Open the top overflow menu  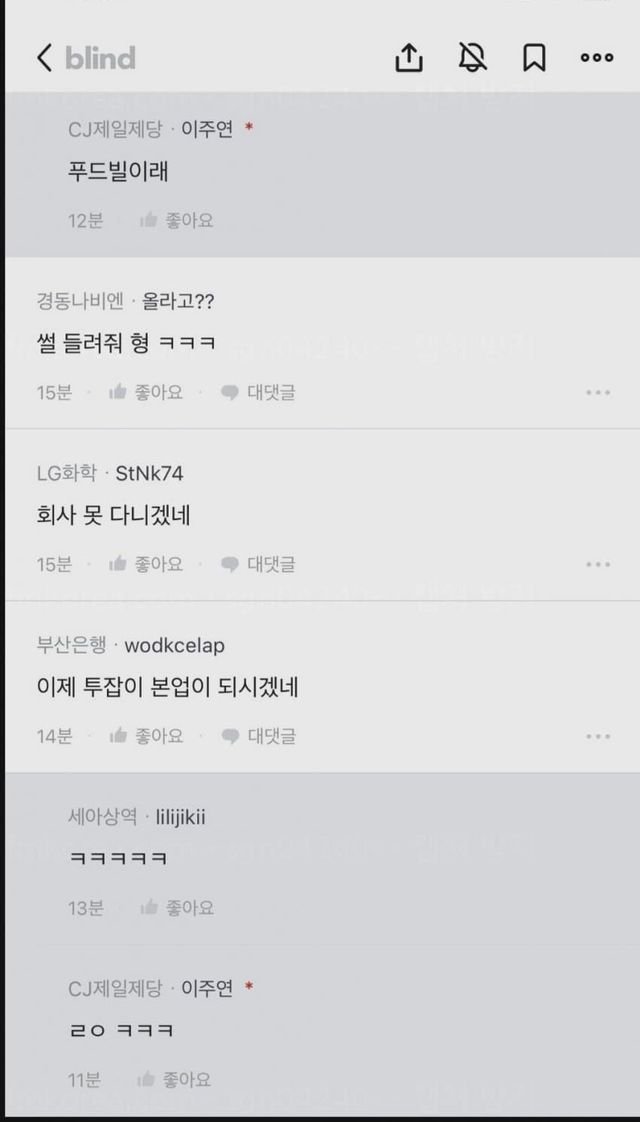tap(597, 58)
